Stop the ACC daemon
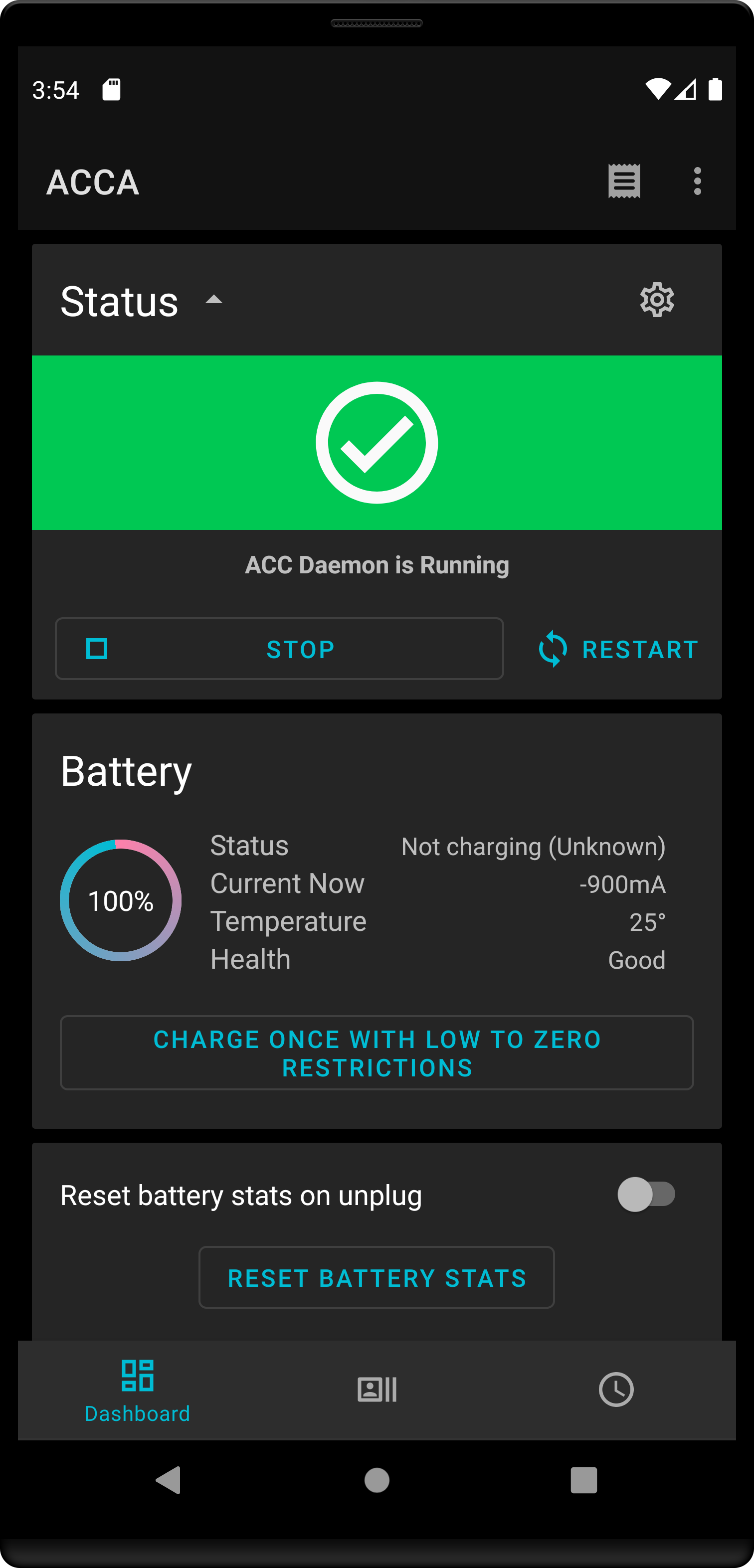The width and height of the screenshot is (754, 1568). (x=280, y=649)
